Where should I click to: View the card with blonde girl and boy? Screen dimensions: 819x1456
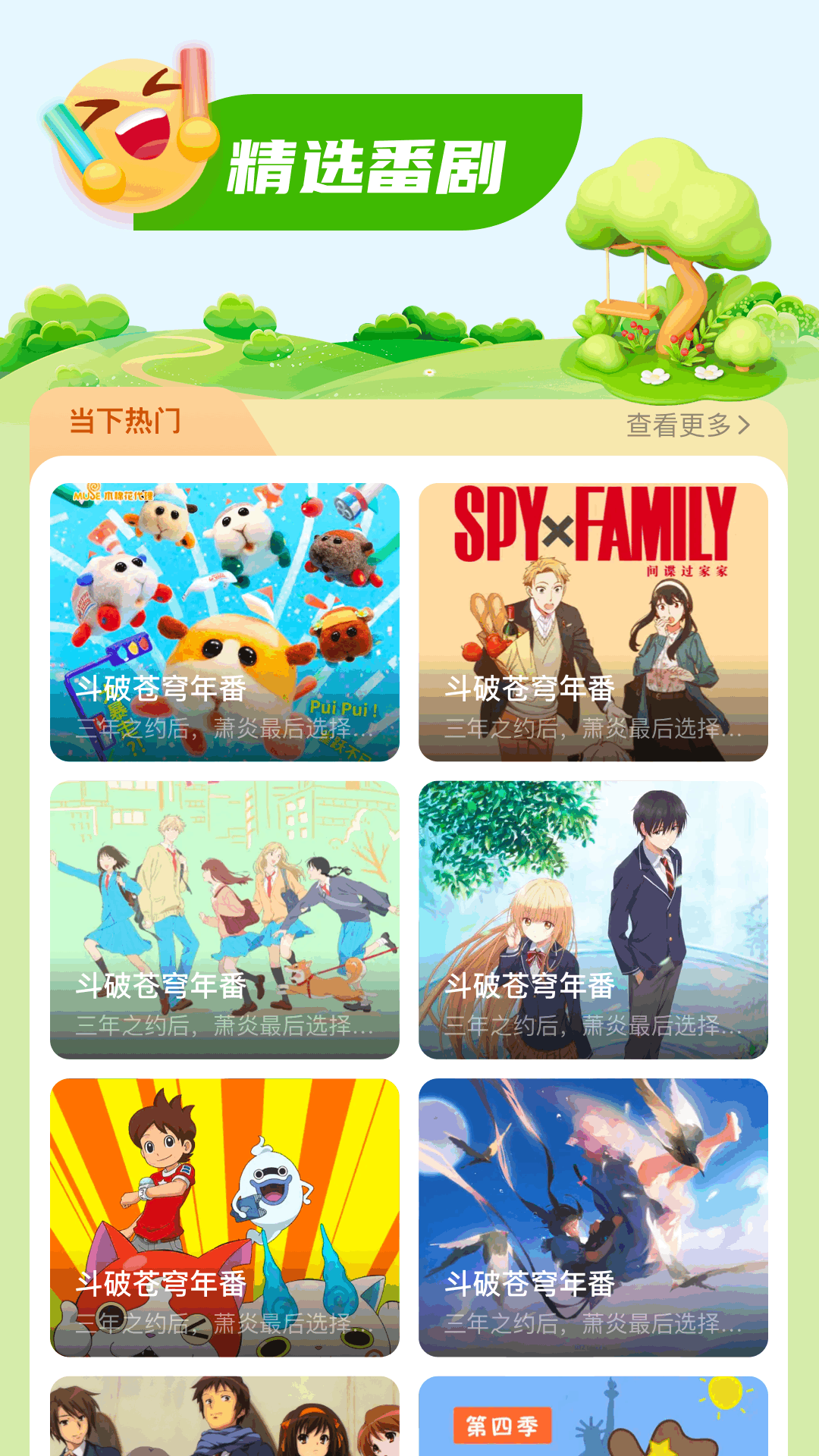click(x=593, y=919)
